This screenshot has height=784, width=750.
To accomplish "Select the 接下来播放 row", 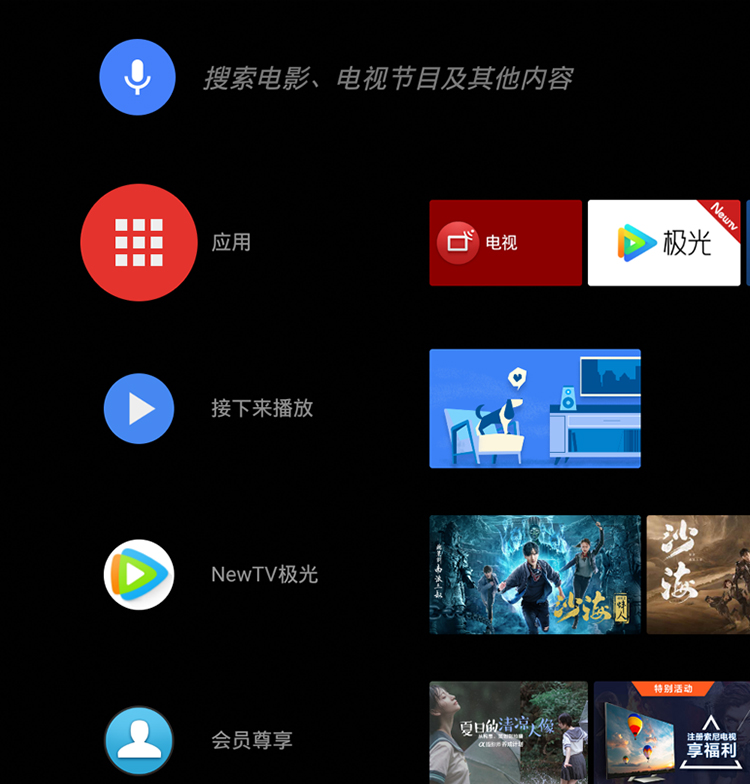I will (x=139, y=408).
